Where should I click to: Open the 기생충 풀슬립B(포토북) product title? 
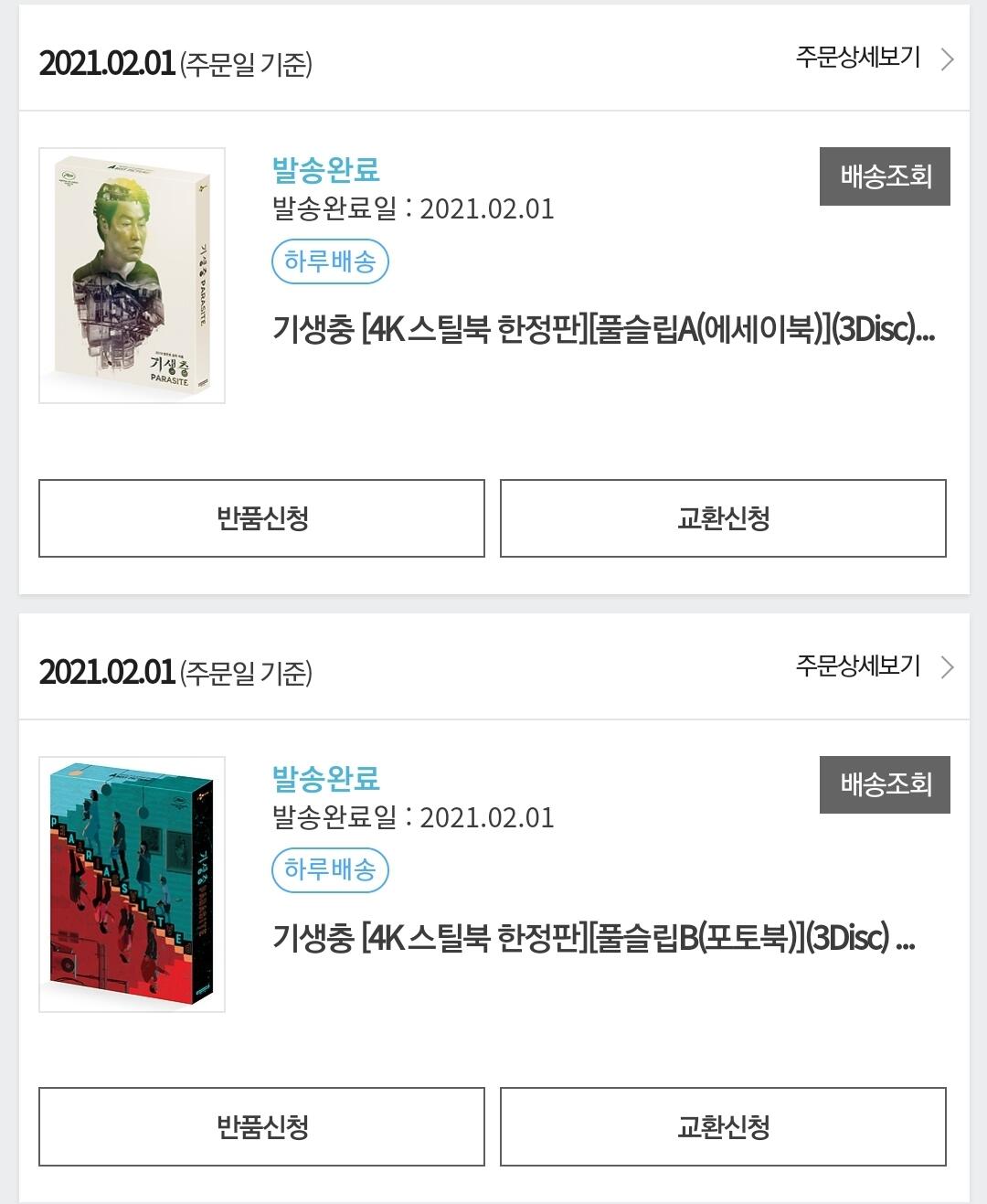(x=594, y=938)
